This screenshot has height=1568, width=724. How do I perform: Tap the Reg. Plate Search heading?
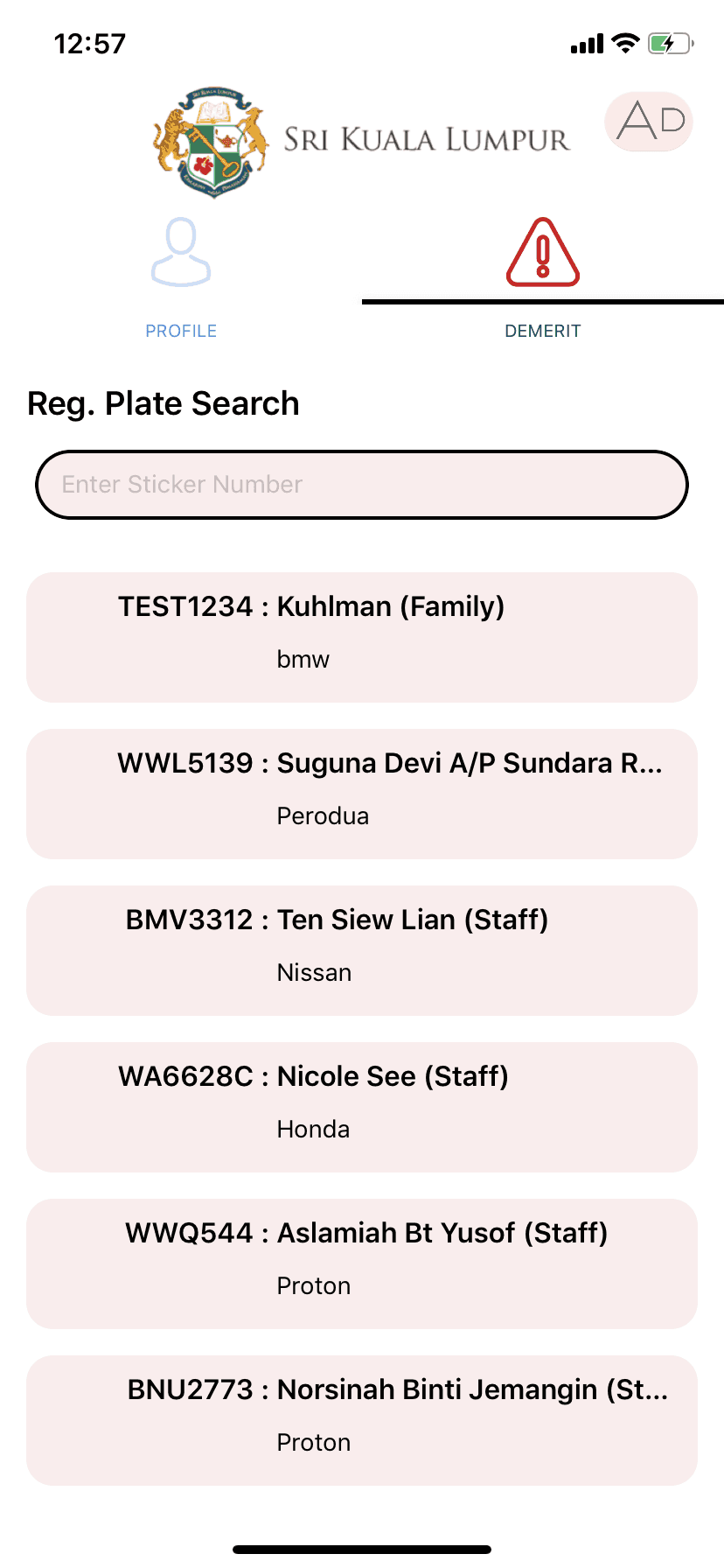(163, 403)
